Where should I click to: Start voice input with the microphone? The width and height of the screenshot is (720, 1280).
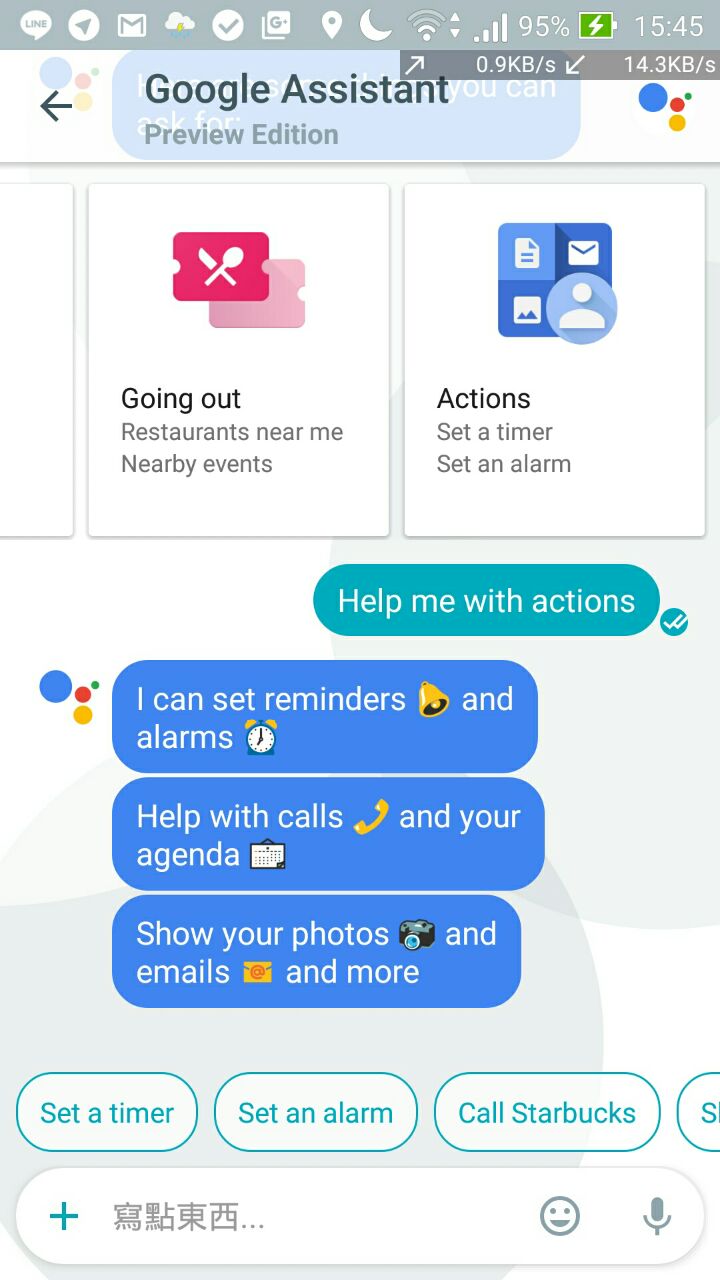(x=656, y=1216)
